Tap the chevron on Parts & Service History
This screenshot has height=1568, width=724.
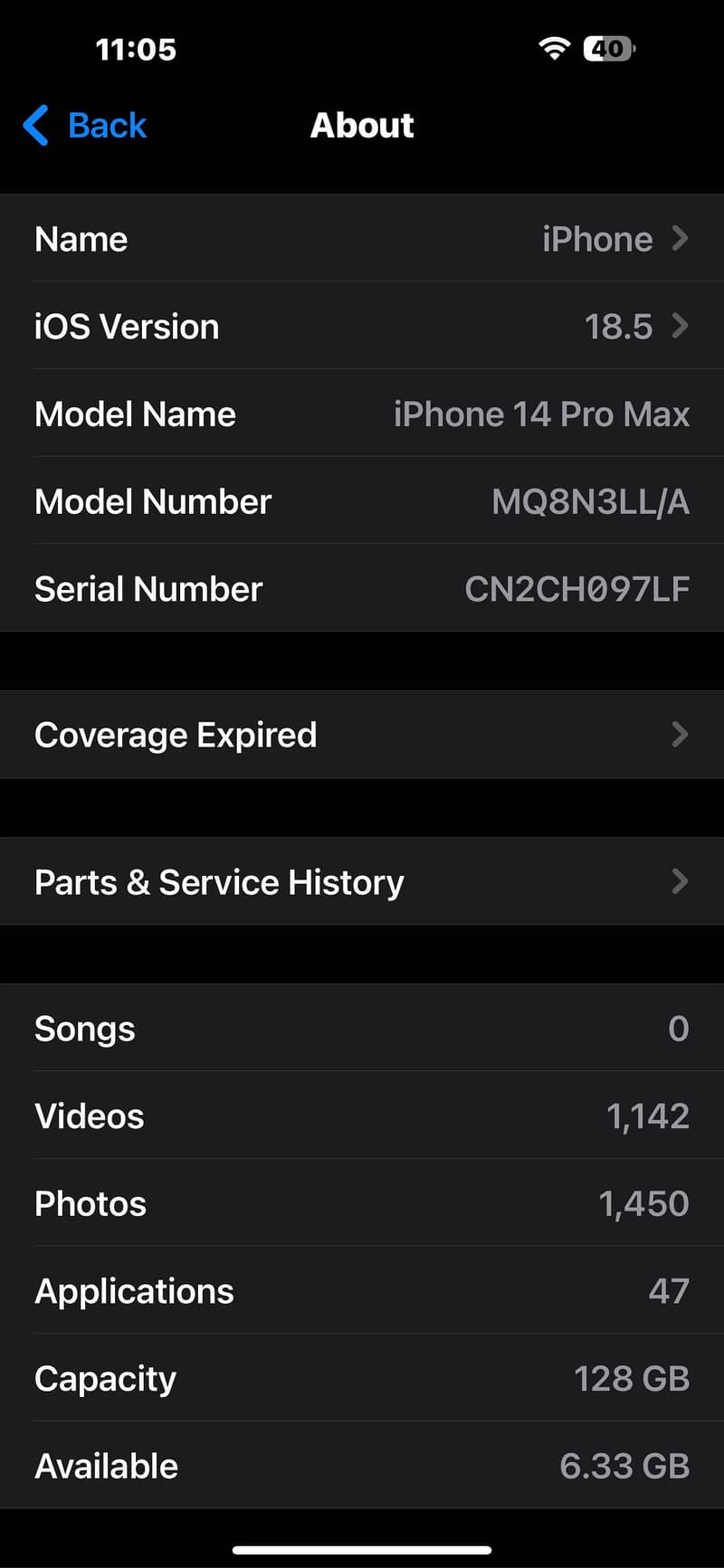[681, 881]
